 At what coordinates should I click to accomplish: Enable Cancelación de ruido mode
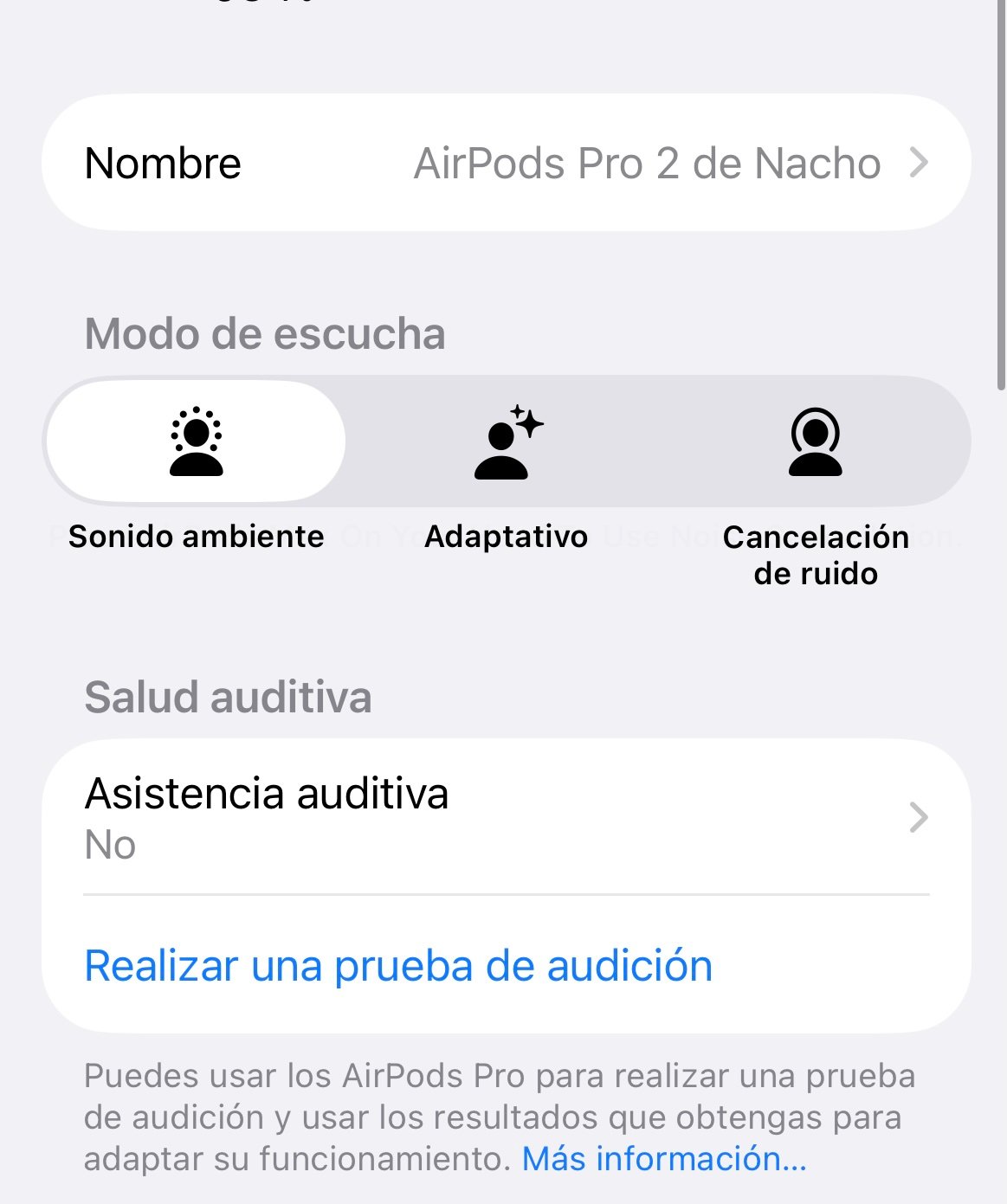(x=815, y=442)
